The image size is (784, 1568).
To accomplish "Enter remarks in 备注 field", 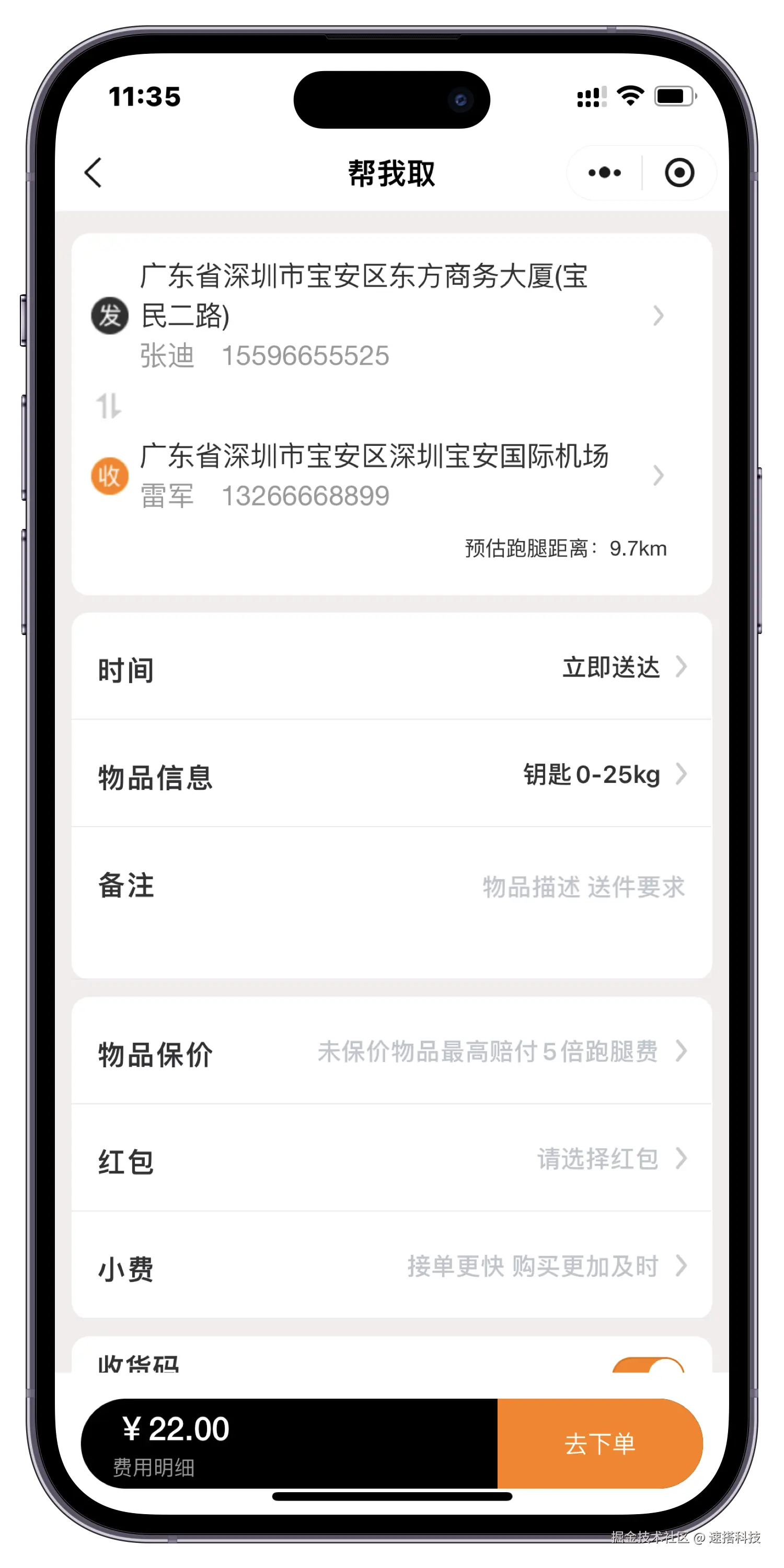I will click(x=583, y=887).
